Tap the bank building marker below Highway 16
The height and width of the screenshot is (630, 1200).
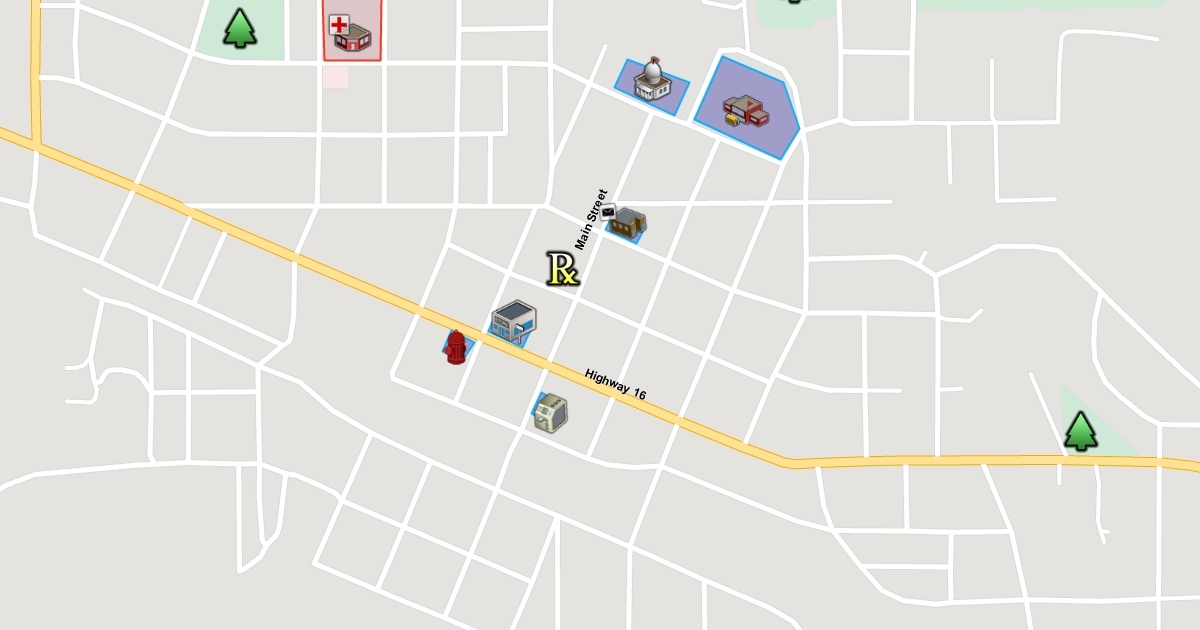pos(550,412)
